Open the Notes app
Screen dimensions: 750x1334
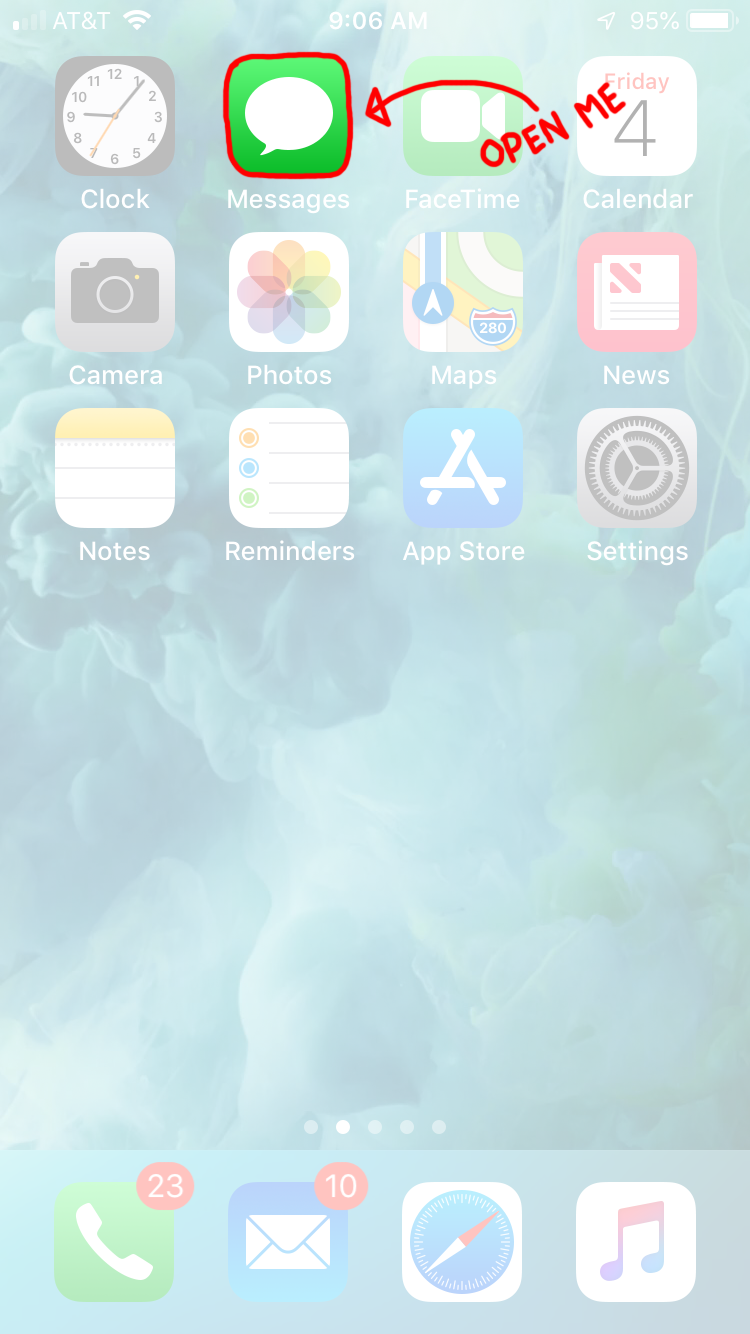[x=115, y=468]
